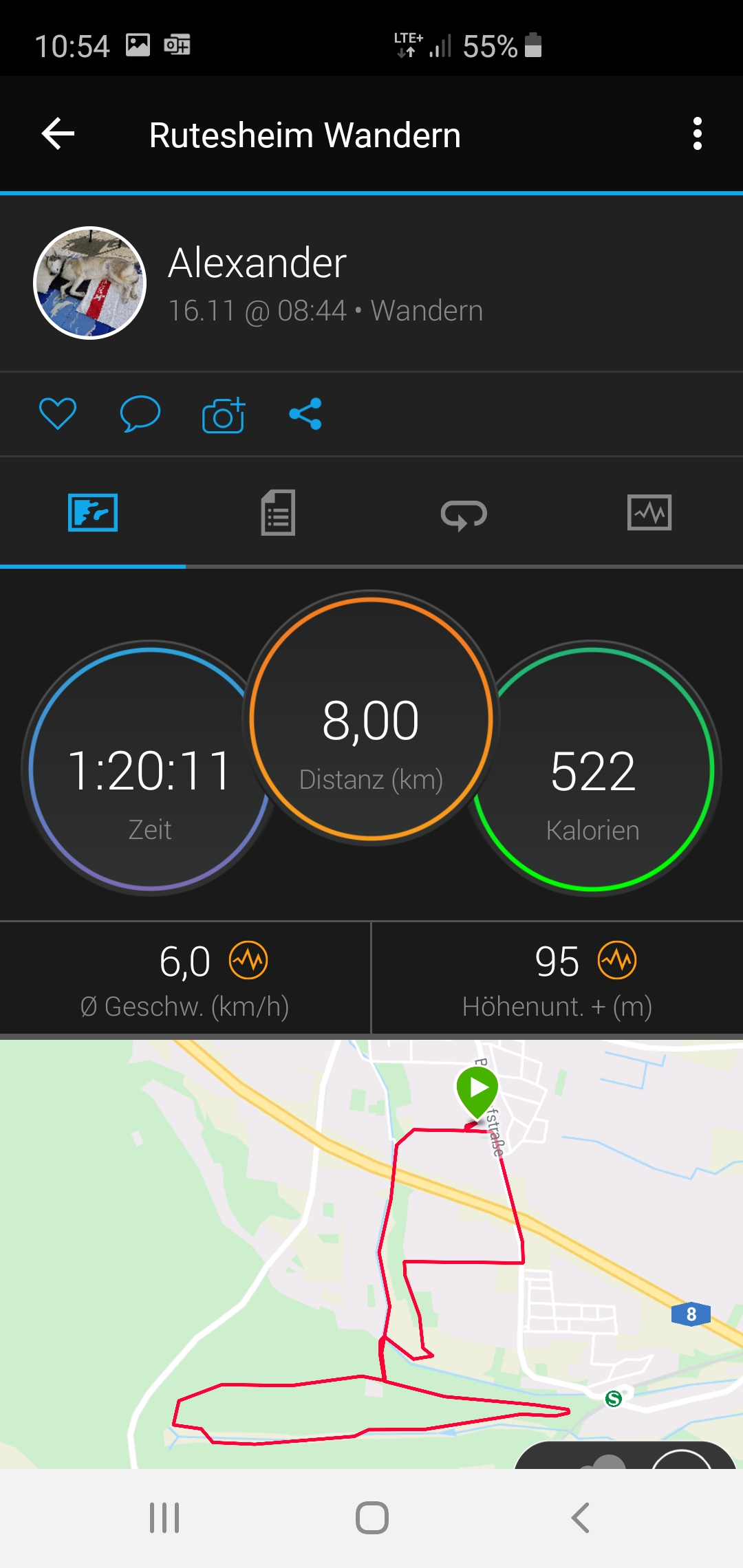Viewport: 743px width, 1568px height.
Task: Share the Rutesheim Wandern activity
Action: pyautogui.click(x=305, y=414)
